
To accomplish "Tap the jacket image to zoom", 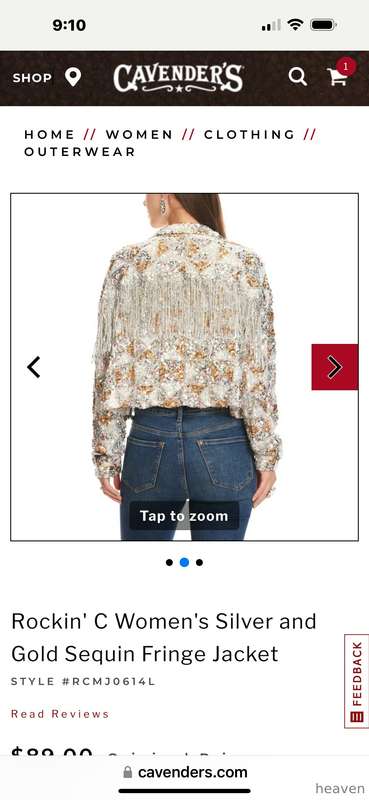I will 184,367.
